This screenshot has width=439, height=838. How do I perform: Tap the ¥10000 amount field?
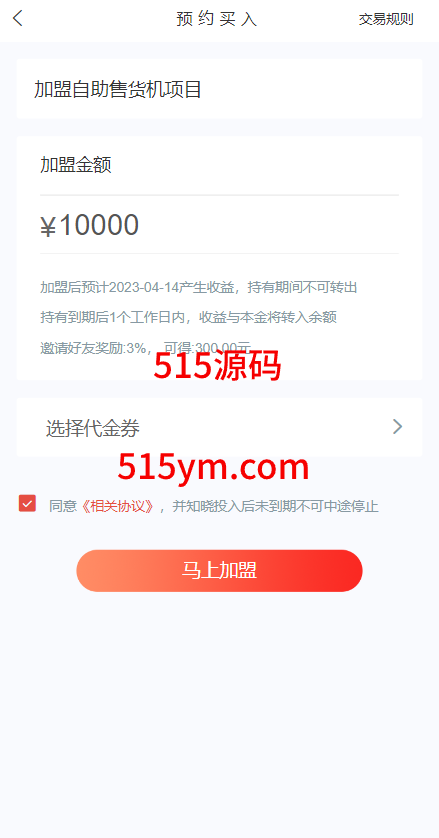[x=219, y=225]
